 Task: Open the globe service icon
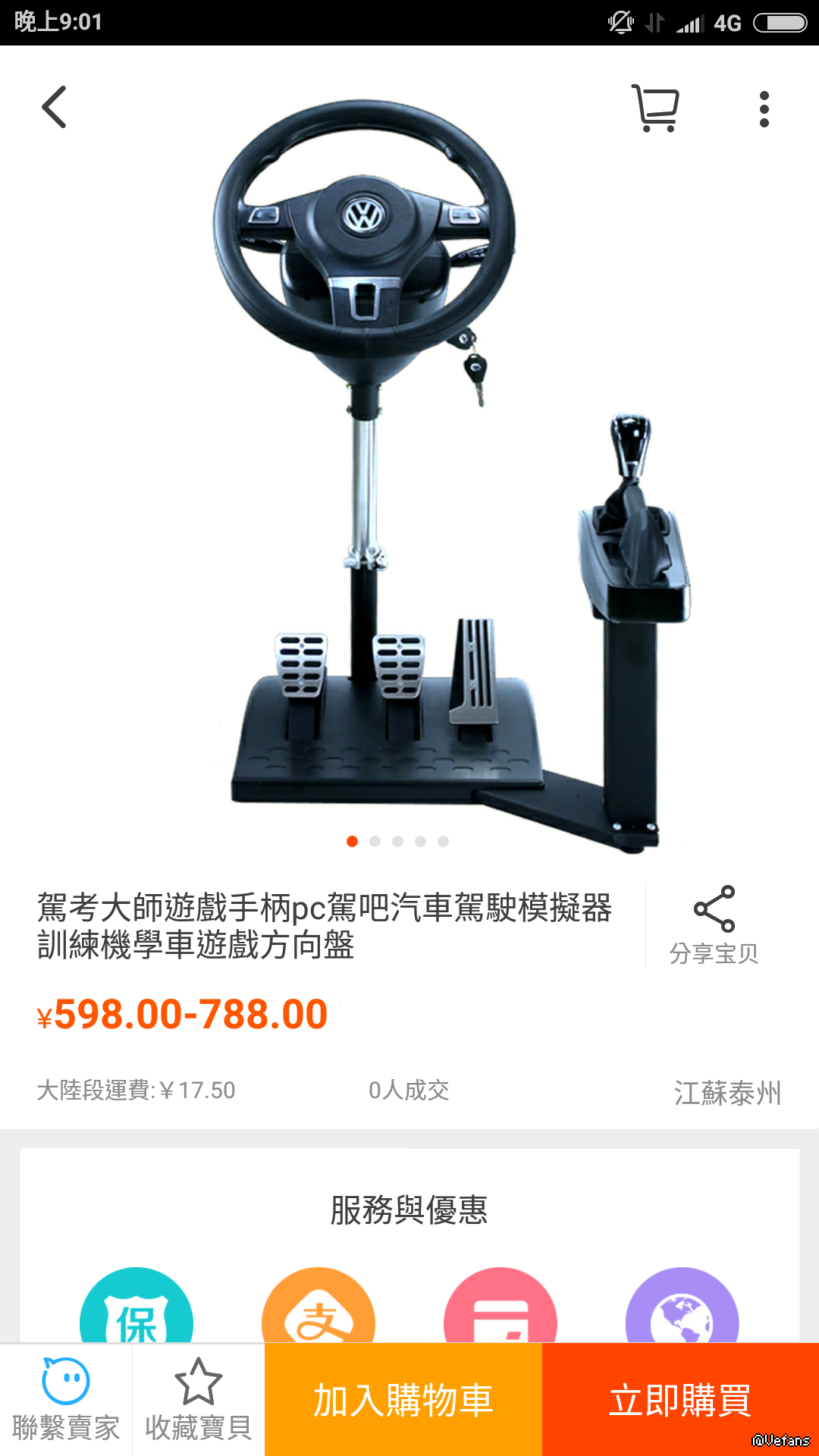point(682,1308)
